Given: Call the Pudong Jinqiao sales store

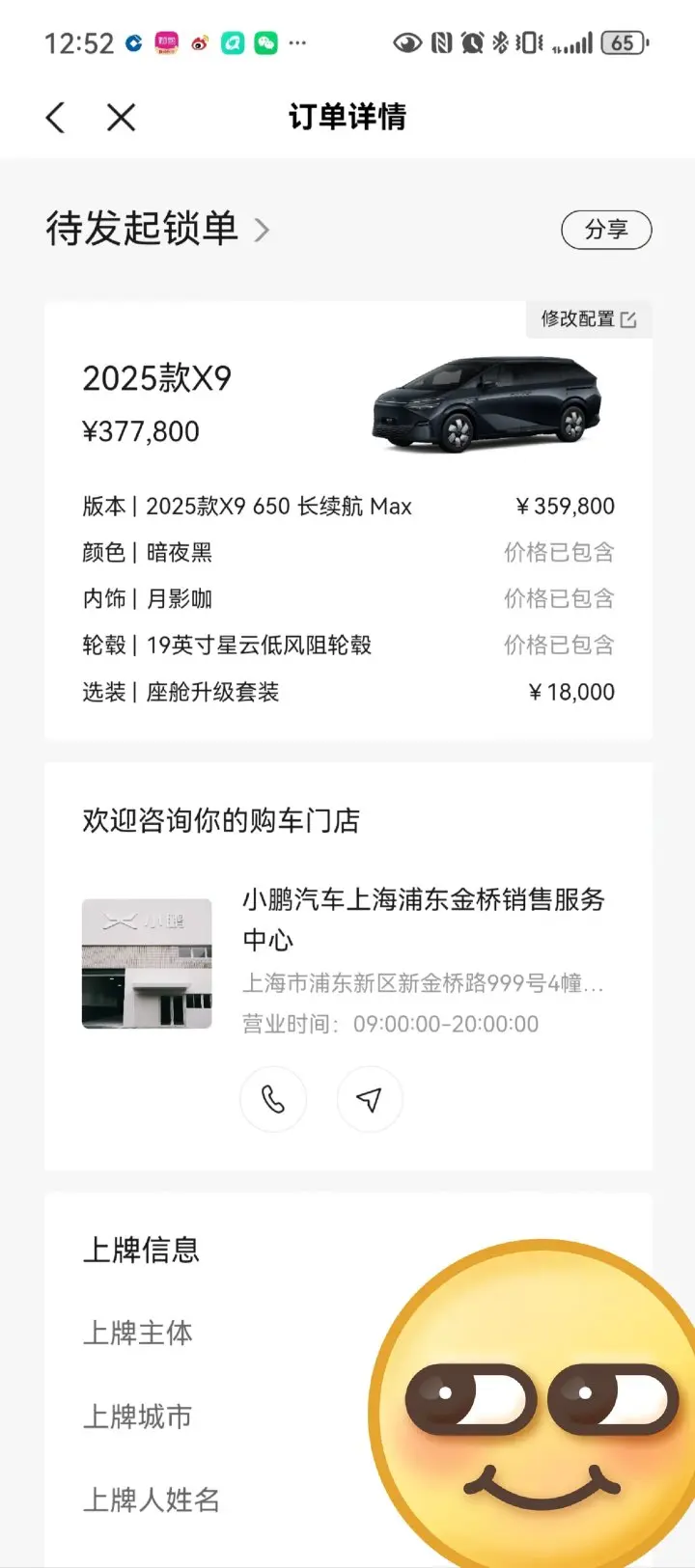Looking at the screenshot, I should coord(273,1099).
